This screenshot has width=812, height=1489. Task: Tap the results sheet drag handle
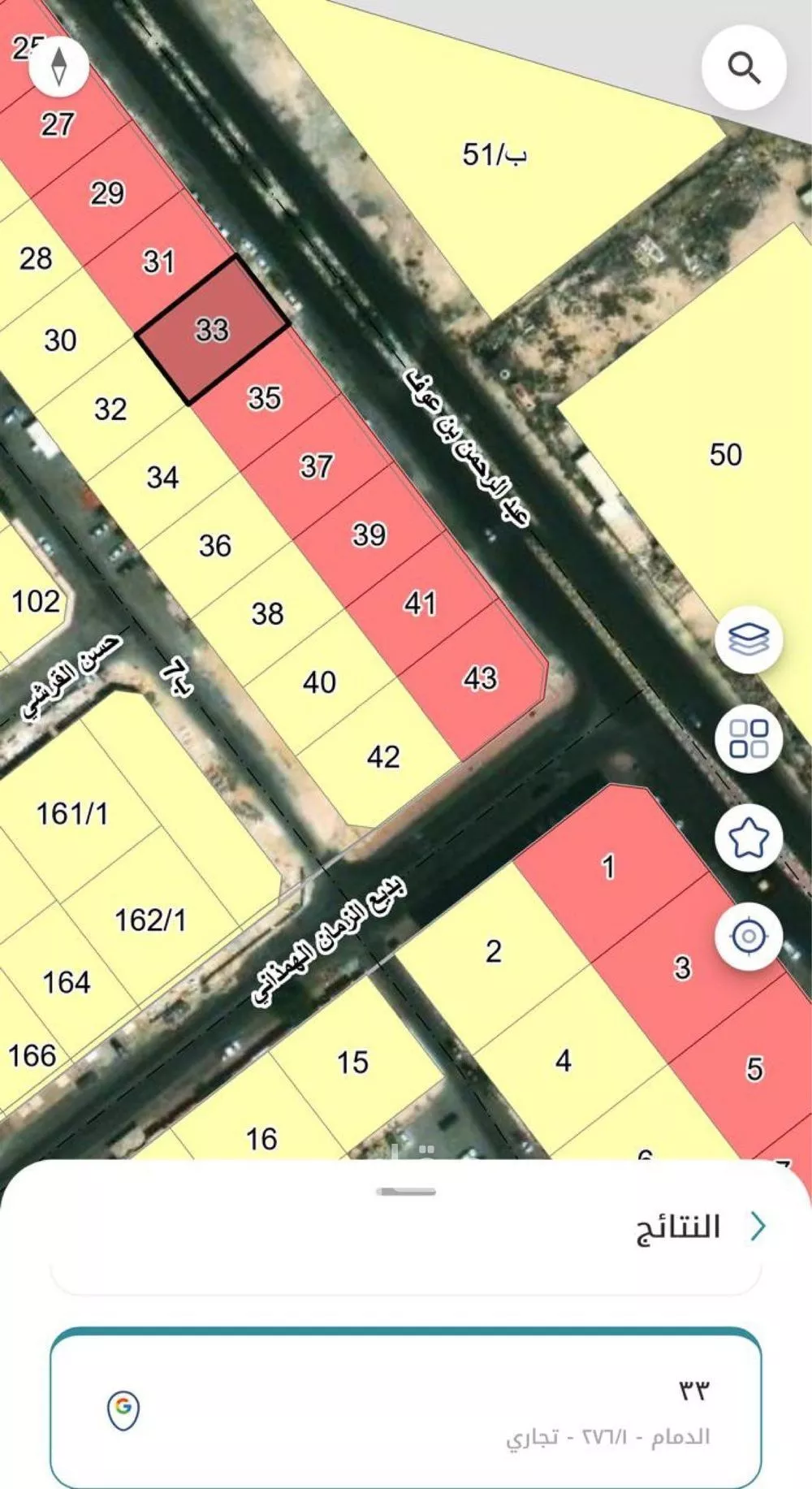406,1192
